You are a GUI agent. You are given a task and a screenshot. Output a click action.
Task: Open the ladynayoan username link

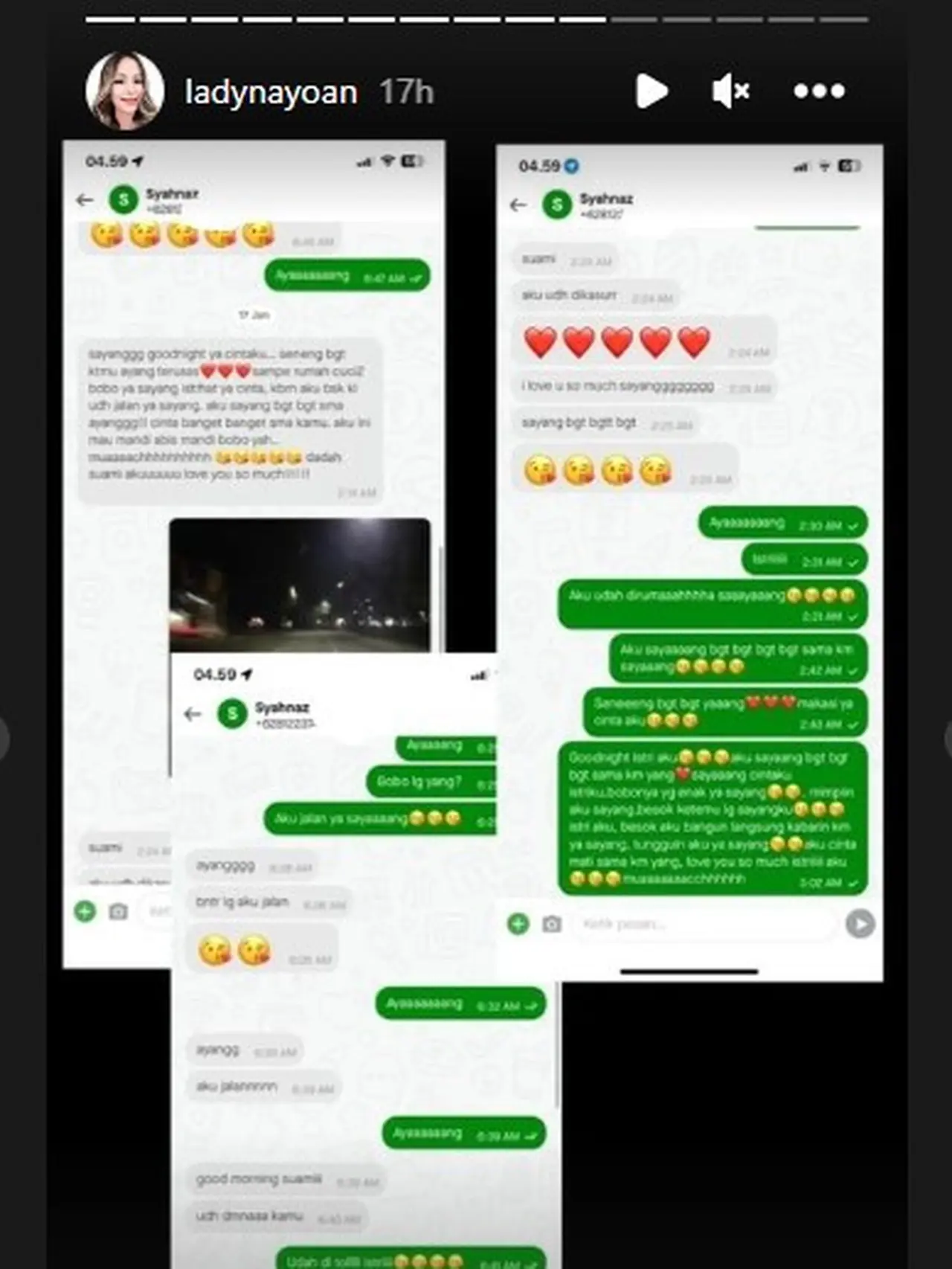point(271,92)
